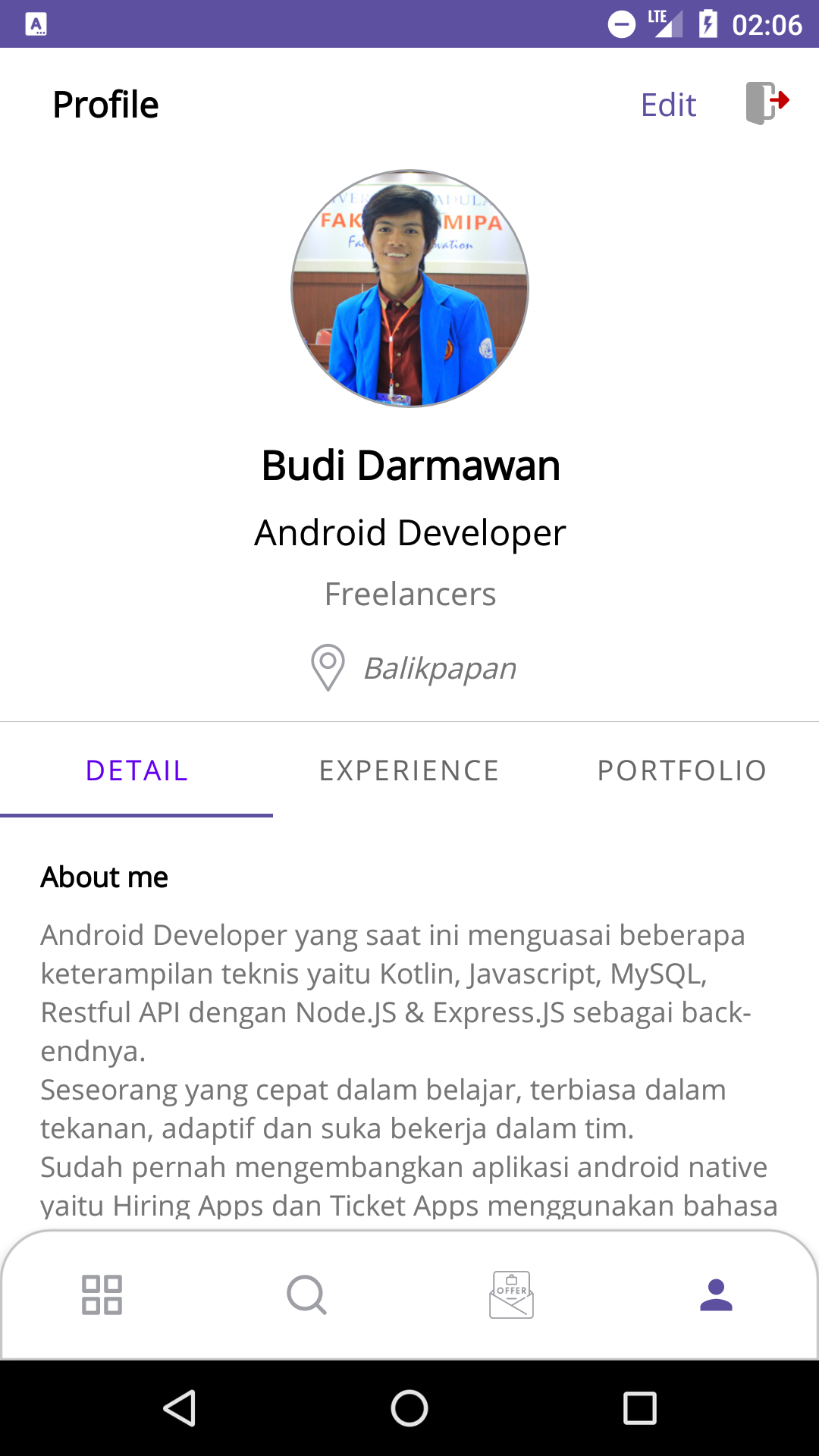The width and height of the screenshot is (819, 1456).
Task: Tap the location pin icon near Balikpapan
Action: coord(326,669)
